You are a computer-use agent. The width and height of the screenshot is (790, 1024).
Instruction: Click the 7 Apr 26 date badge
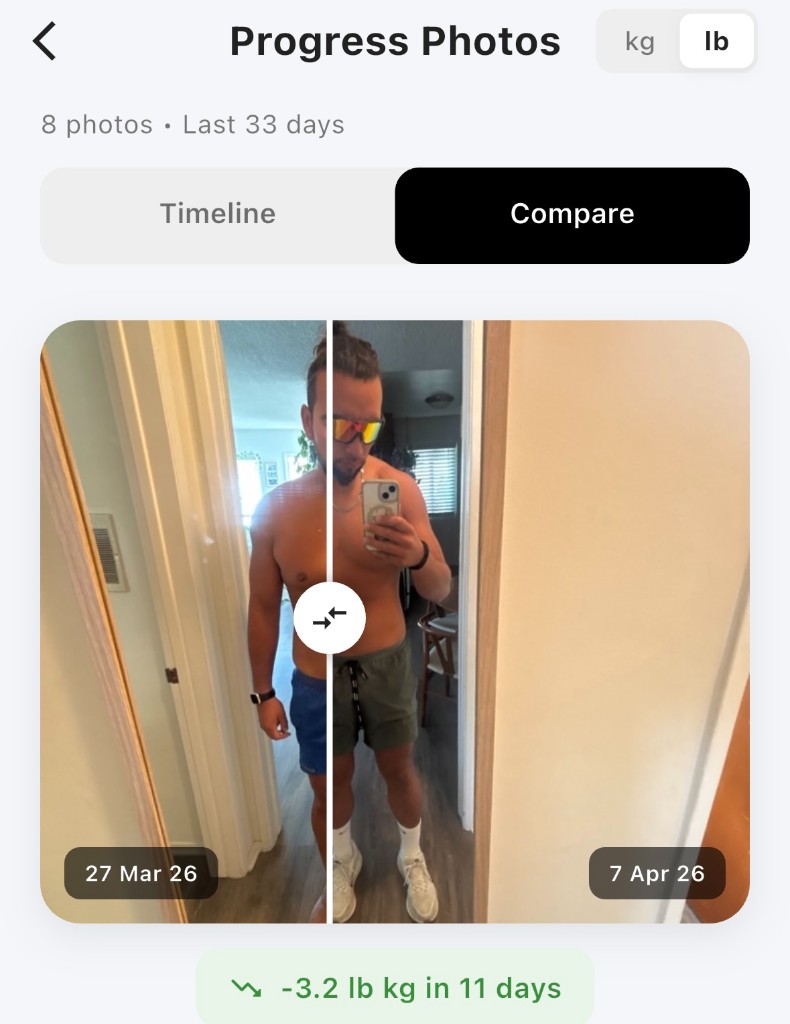click(657, 873)
